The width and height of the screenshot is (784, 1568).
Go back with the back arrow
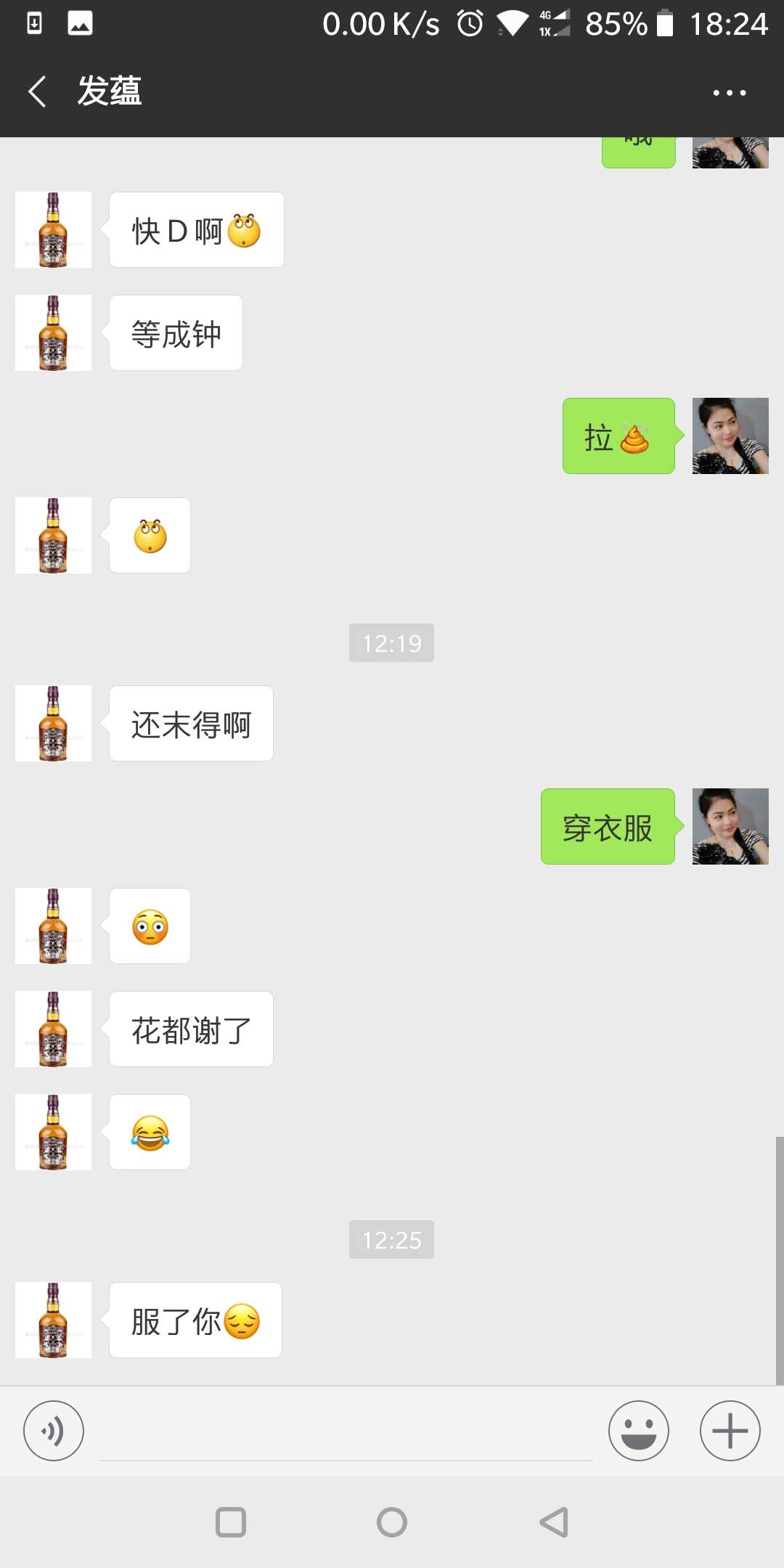point(36,91)
